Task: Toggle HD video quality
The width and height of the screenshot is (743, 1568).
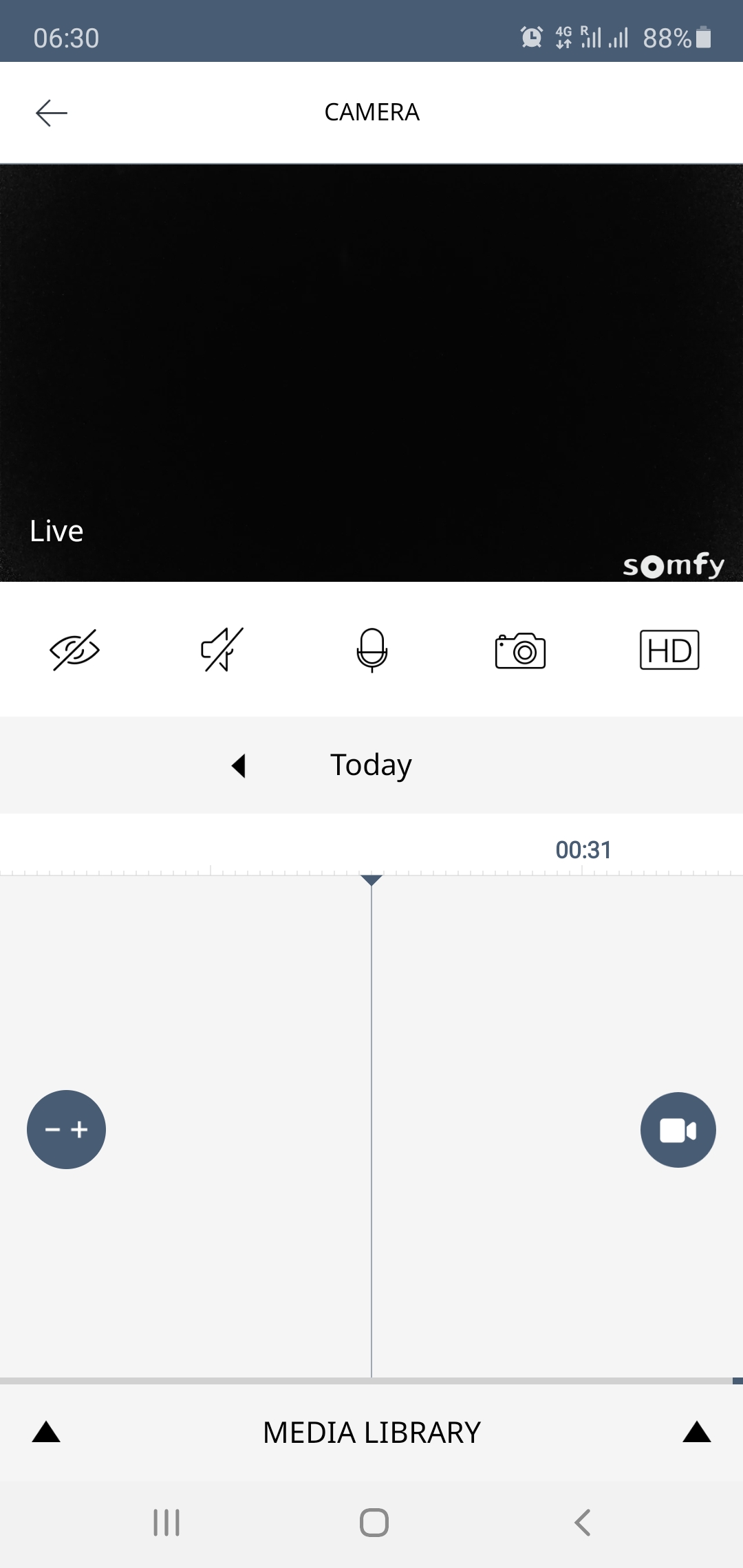Action: 669,650
